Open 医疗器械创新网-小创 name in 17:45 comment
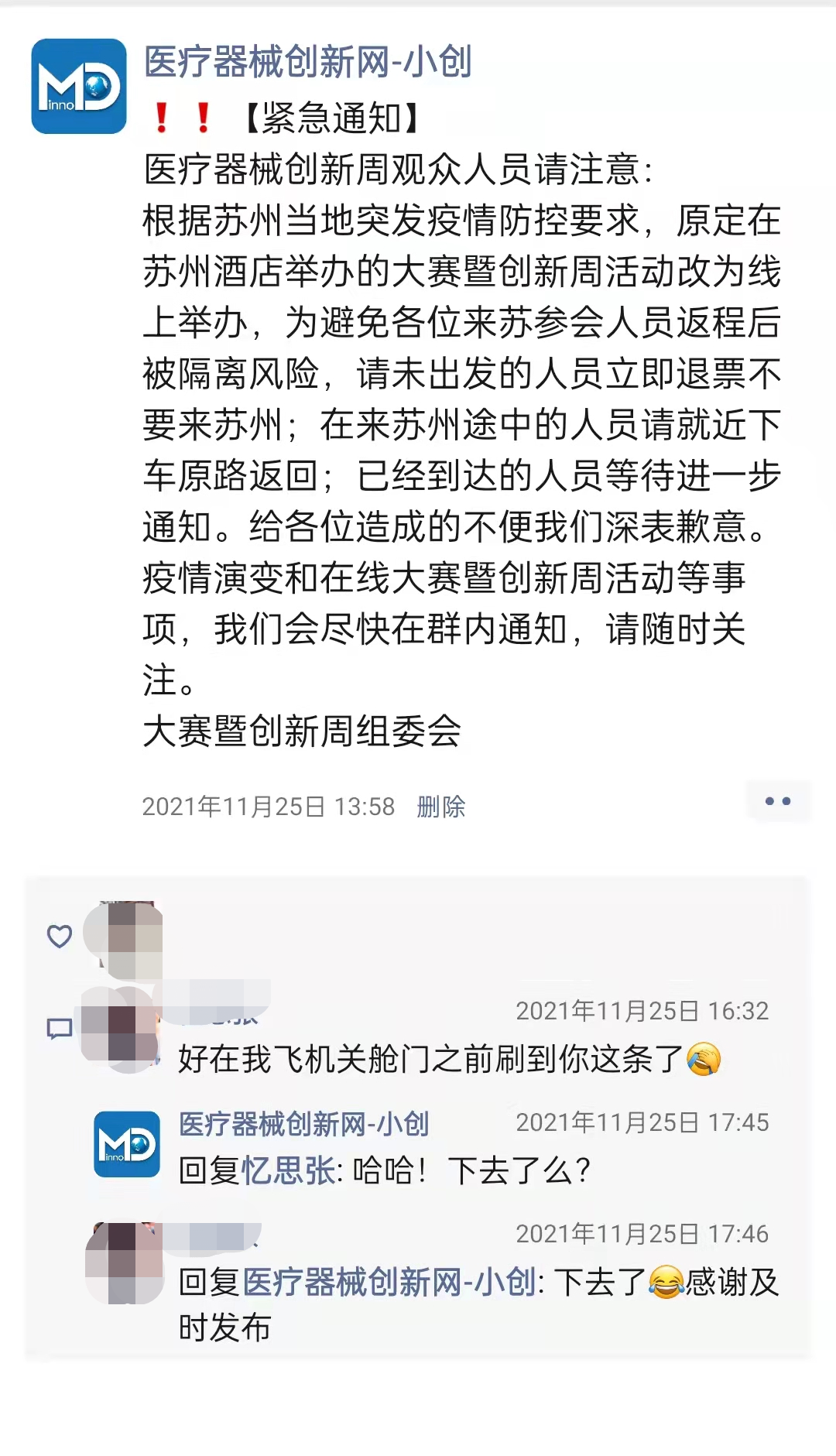 pyautogui.click(x=303, y=1124)
